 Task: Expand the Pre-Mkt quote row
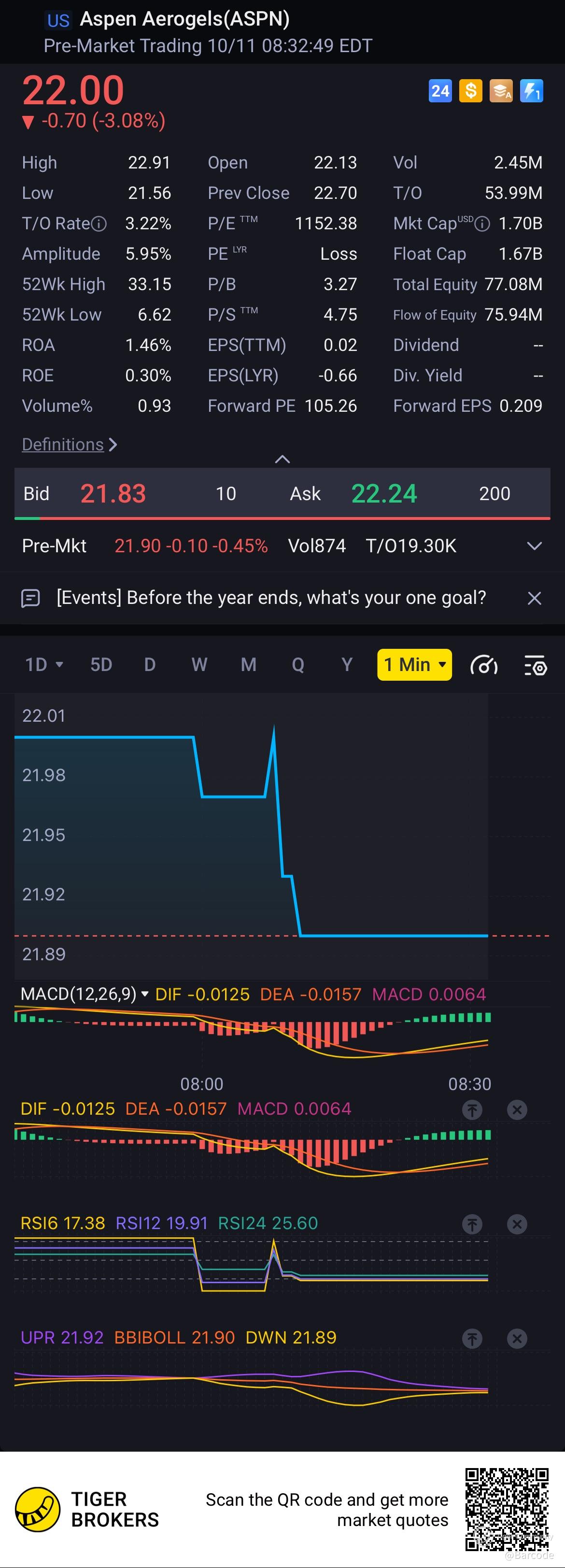pyautogui.click(x=534, y=546)
